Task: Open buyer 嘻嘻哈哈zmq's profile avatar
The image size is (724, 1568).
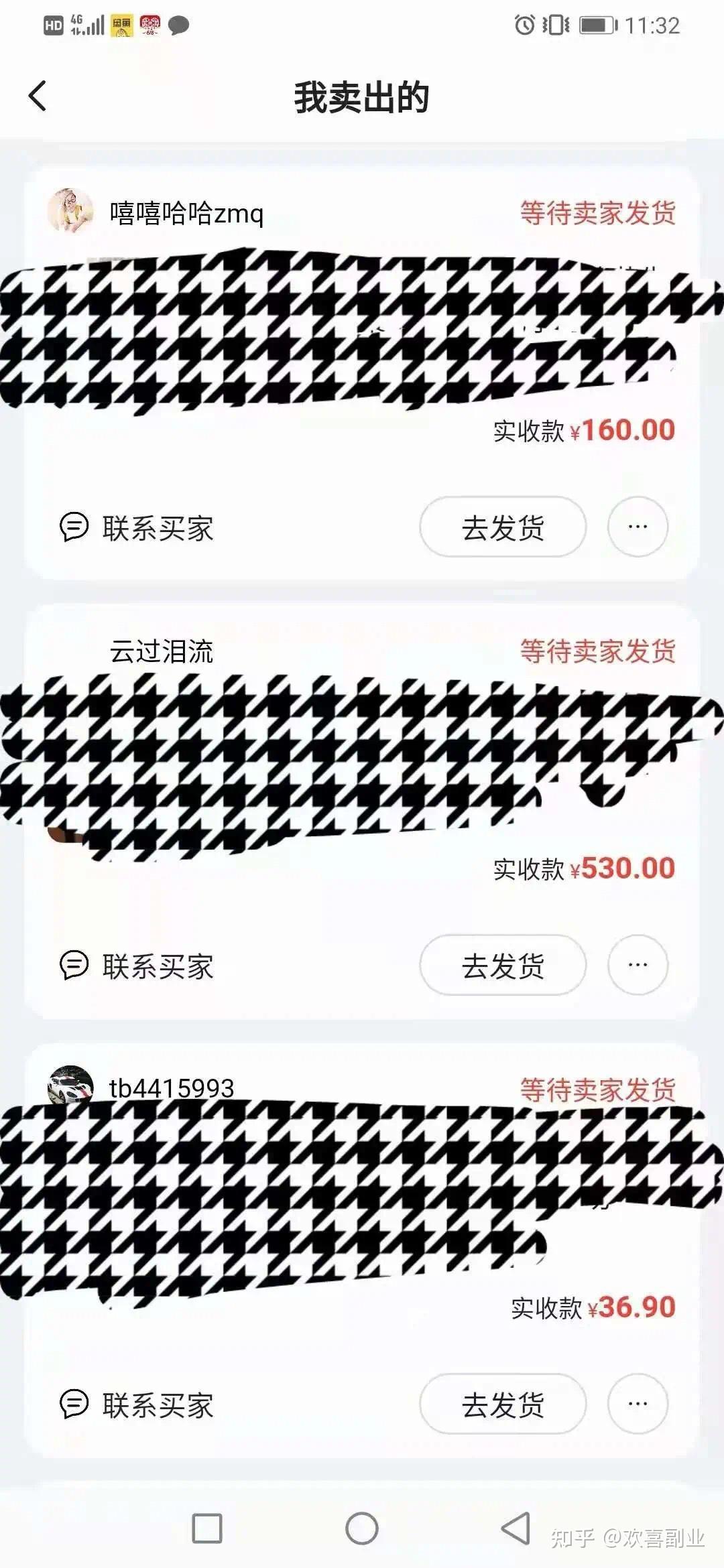Action: [x=70, y=211]
